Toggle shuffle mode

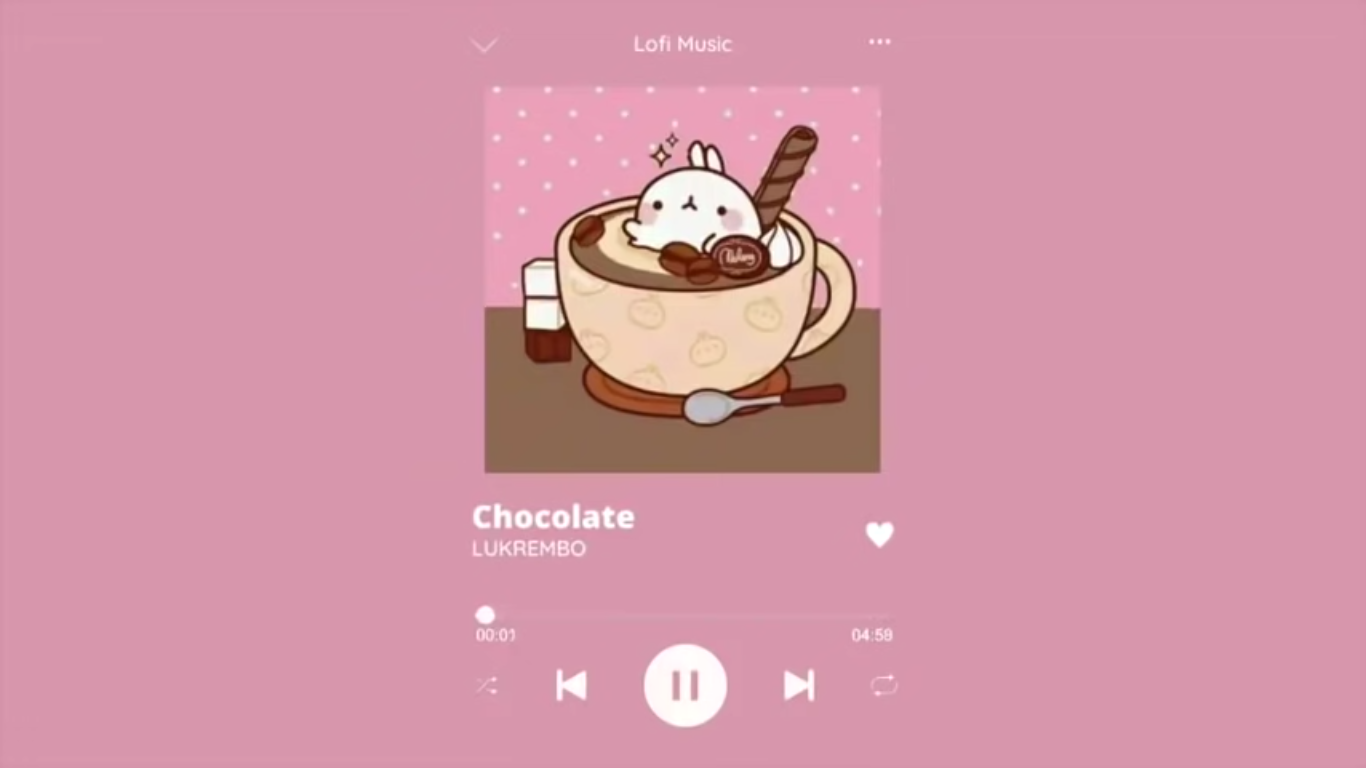click(486, 686)
